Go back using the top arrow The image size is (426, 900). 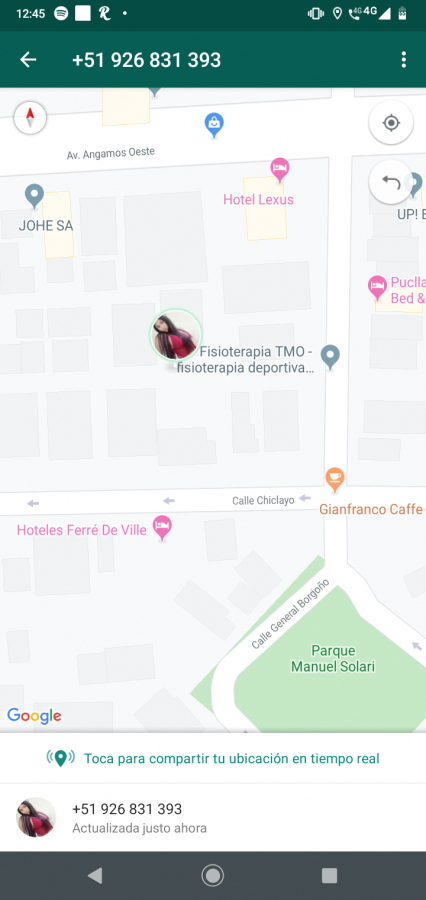point(28,60)
